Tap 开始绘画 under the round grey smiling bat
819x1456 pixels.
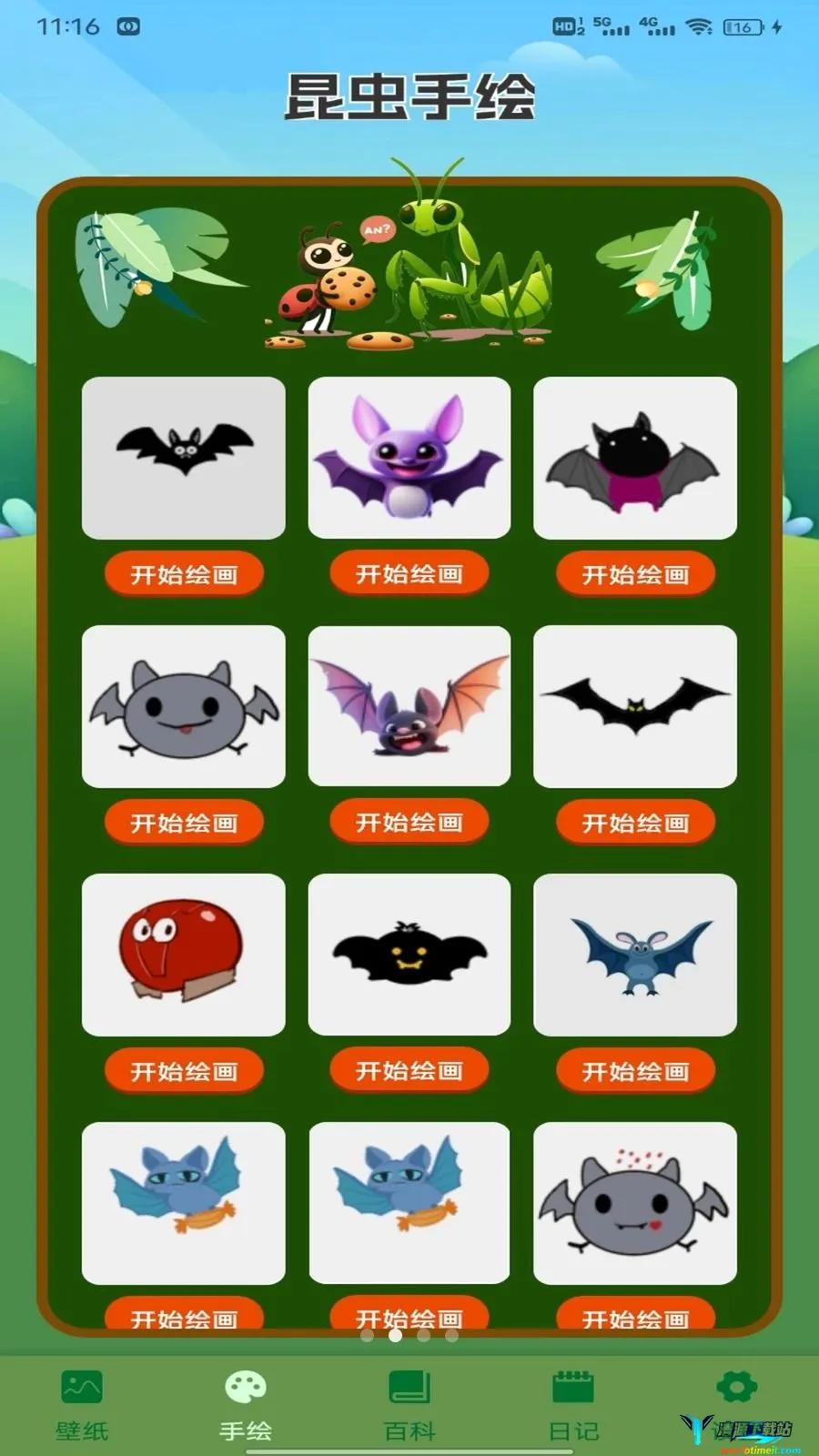[x=184, y=823]
